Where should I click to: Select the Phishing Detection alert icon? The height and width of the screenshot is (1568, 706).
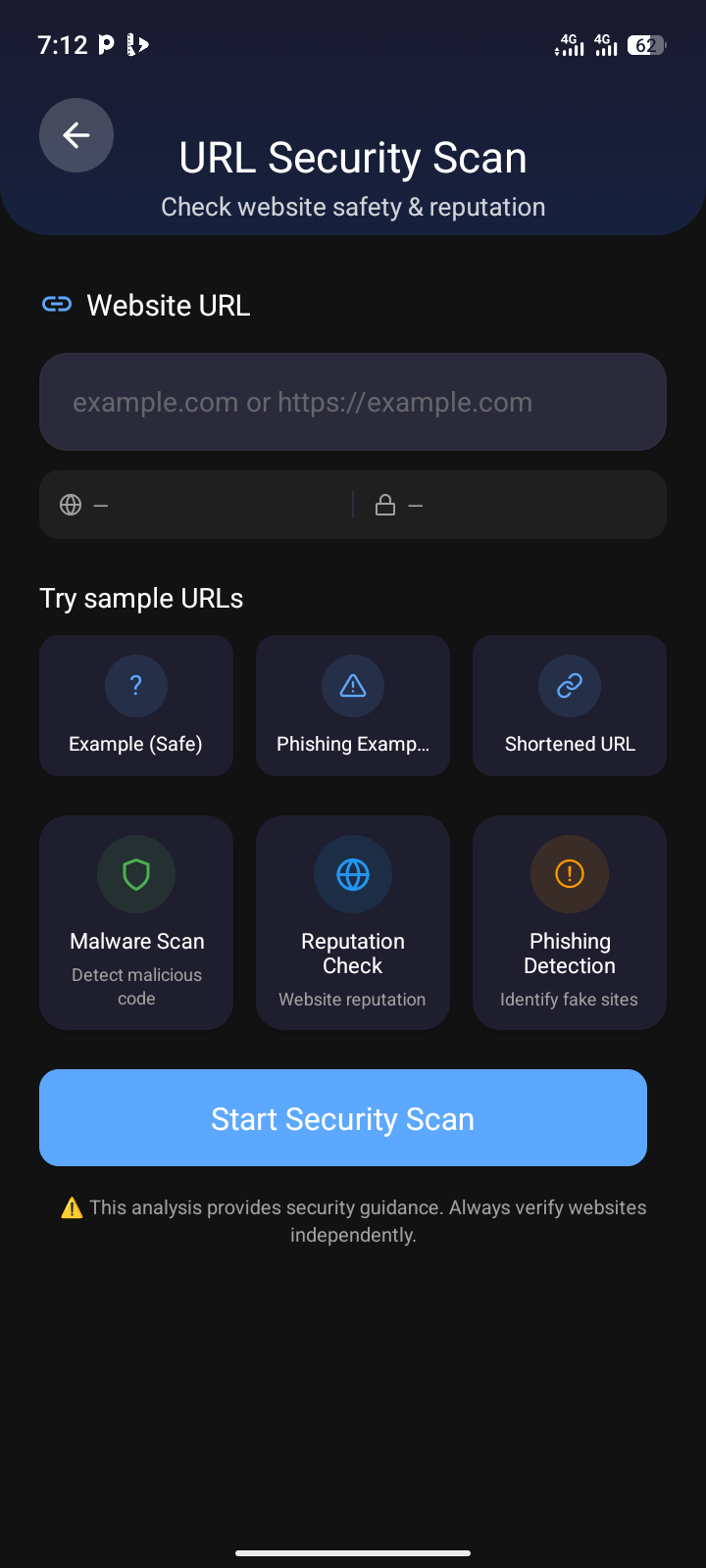click(569, 873)
